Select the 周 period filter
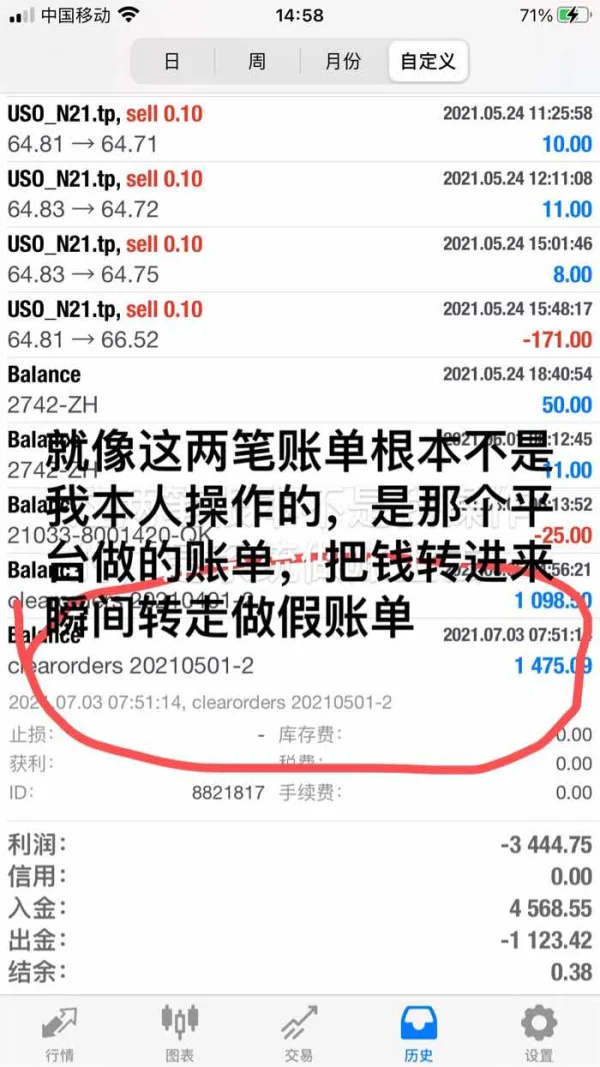Viewport: 600px width, 1067px height. [257, 61]
